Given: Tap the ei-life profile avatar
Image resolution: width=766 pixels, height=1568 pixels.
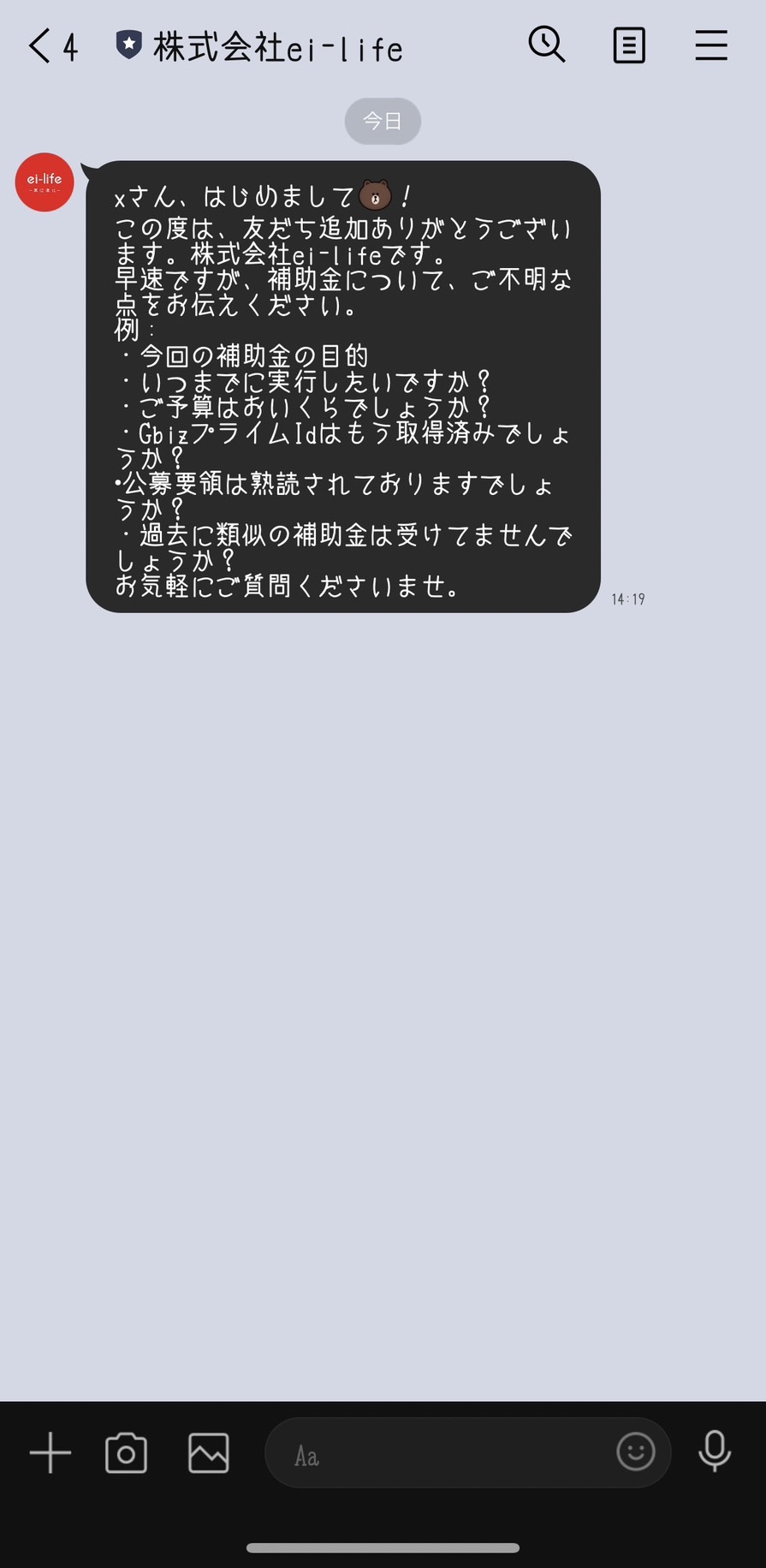Looking at the screenshot, I should tap(44, 182).
